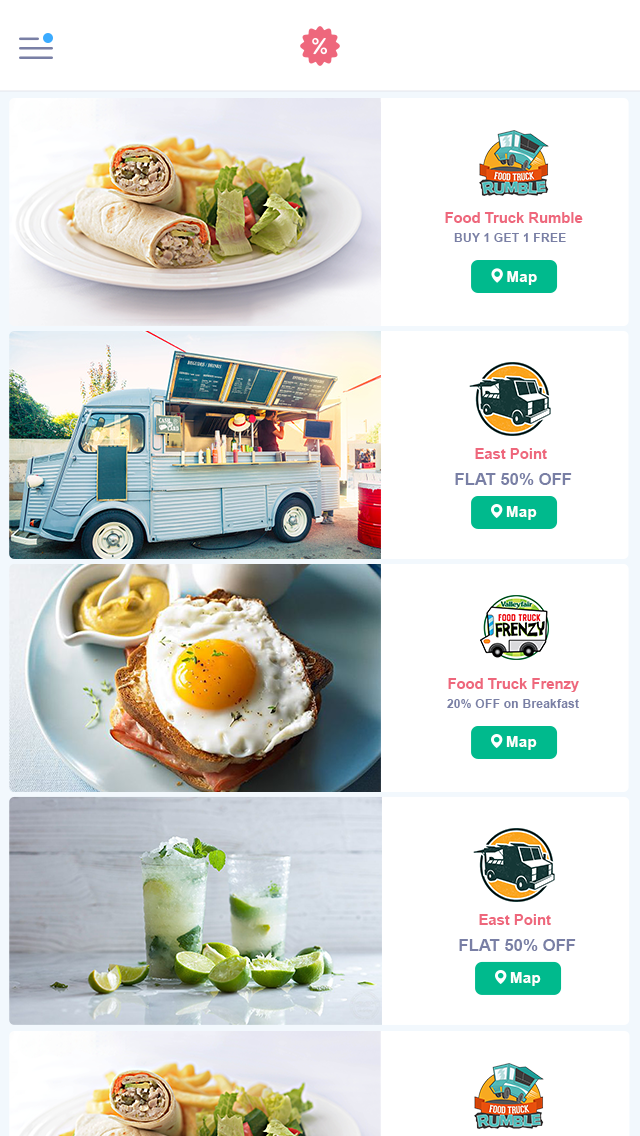Open the fried egg toast deal photo
640x1136 pixels.
tap(195, 678)
